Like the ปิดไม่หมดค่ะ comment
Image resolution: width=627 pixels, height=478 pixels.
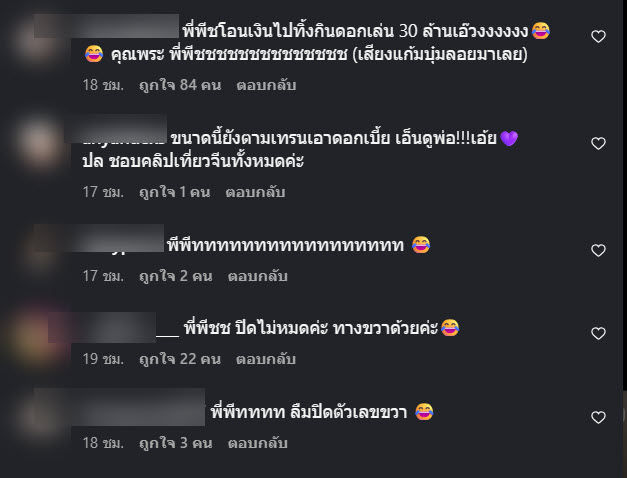coord(599,333)
